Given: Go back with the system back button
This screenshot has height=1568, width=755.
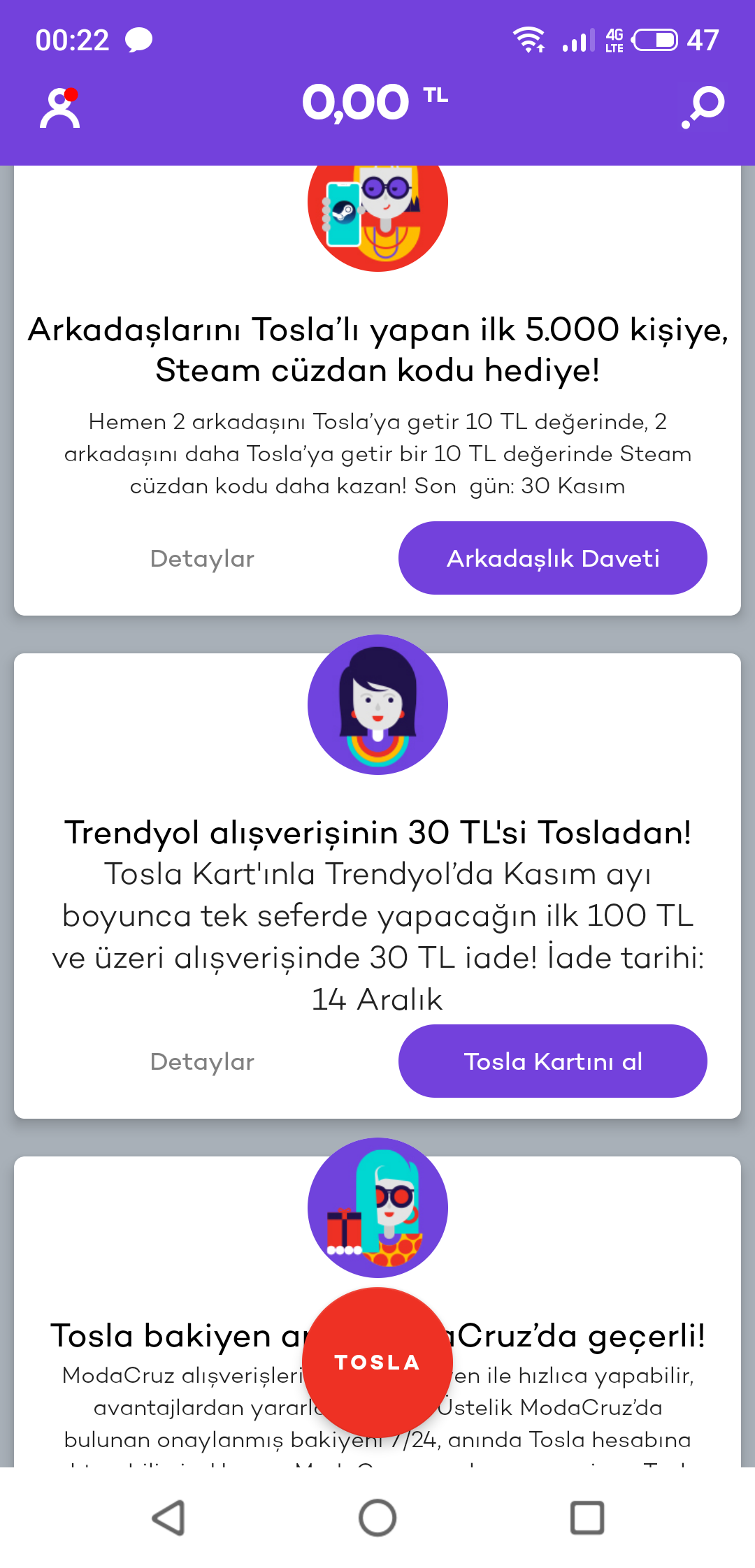Looking at the screenshot, I should pyautogui.click(x=168, y=1518).
